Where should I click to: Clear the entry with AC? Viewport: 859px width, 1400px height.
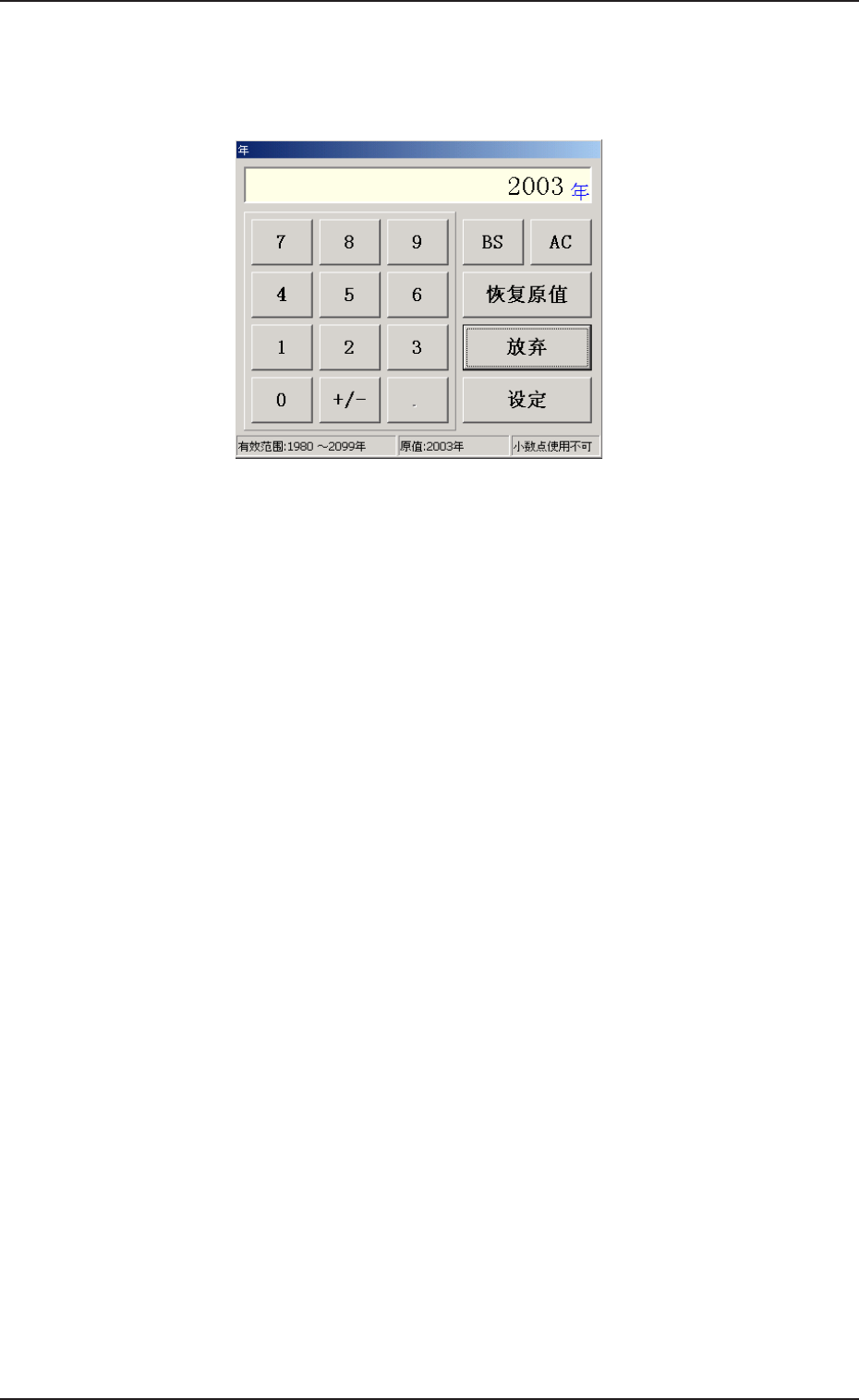[561, 242]
